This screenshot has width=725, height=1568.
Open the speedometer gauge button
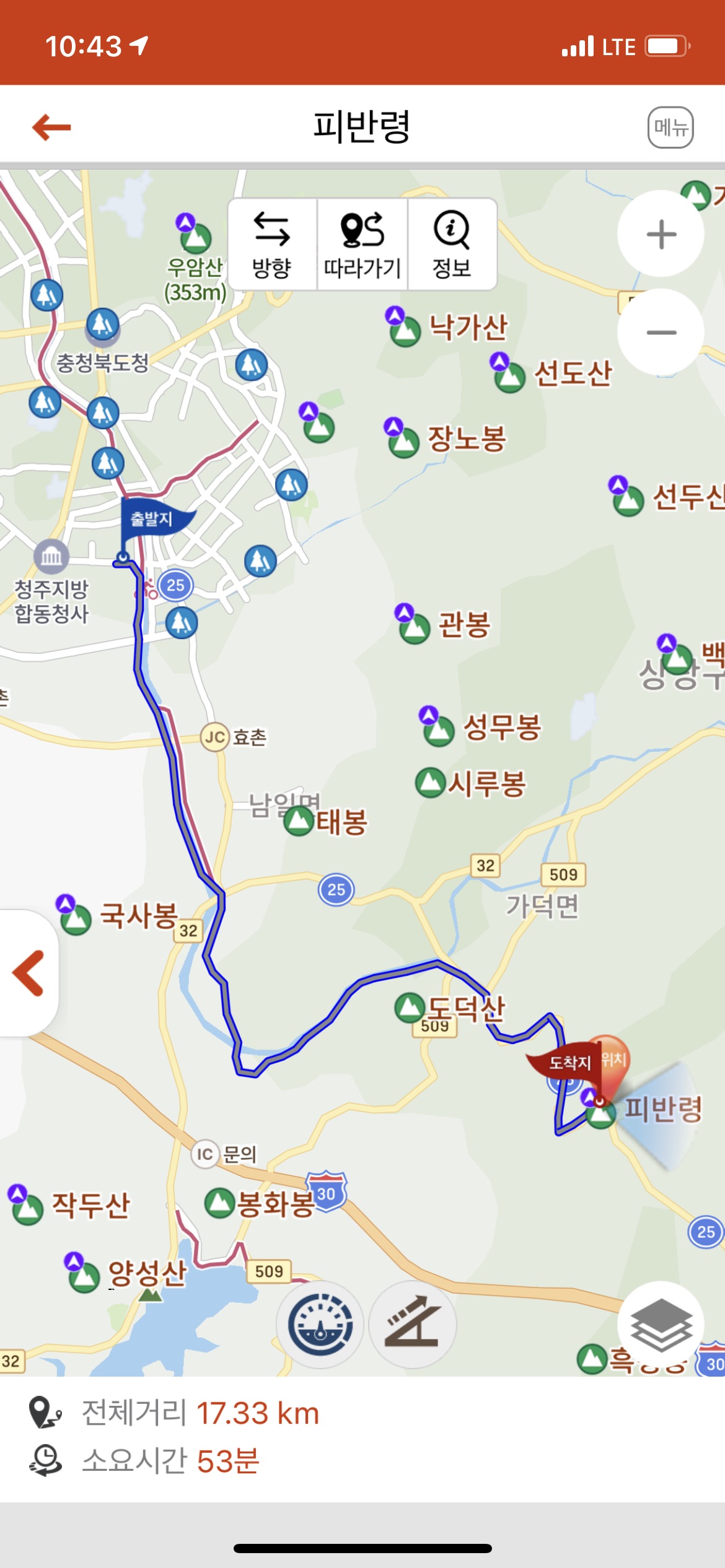(320, 1324)
